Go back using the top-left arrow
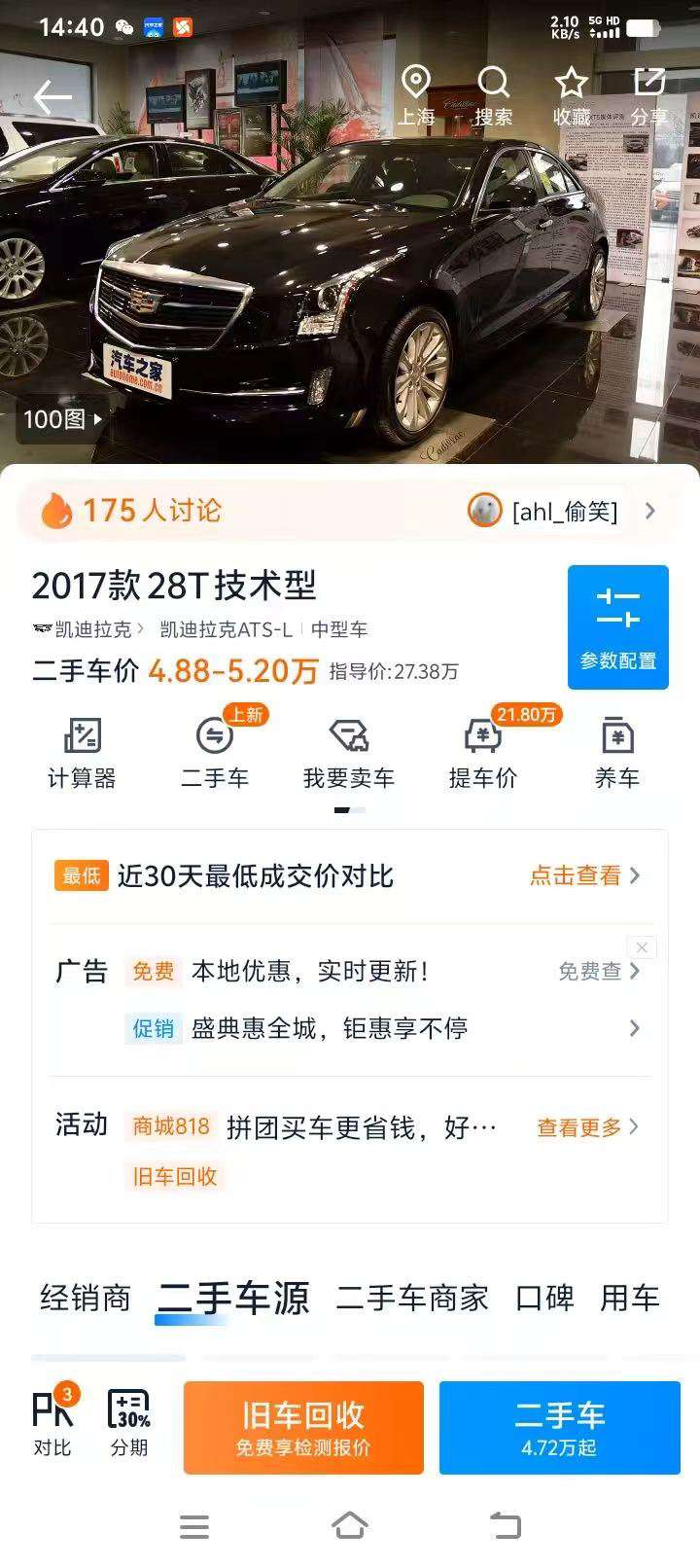This screenshot has width=700, height=1568. point(52,97)
